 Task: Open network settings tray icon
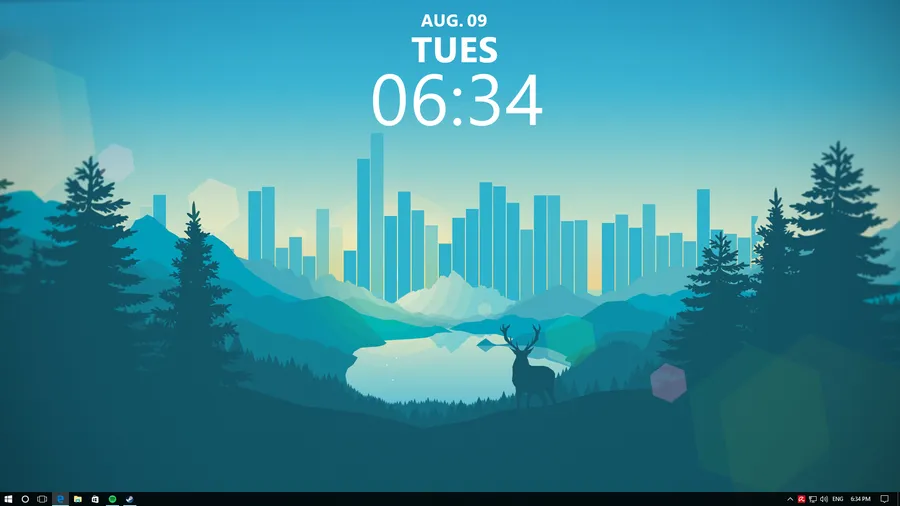click(x=813, y=498)
